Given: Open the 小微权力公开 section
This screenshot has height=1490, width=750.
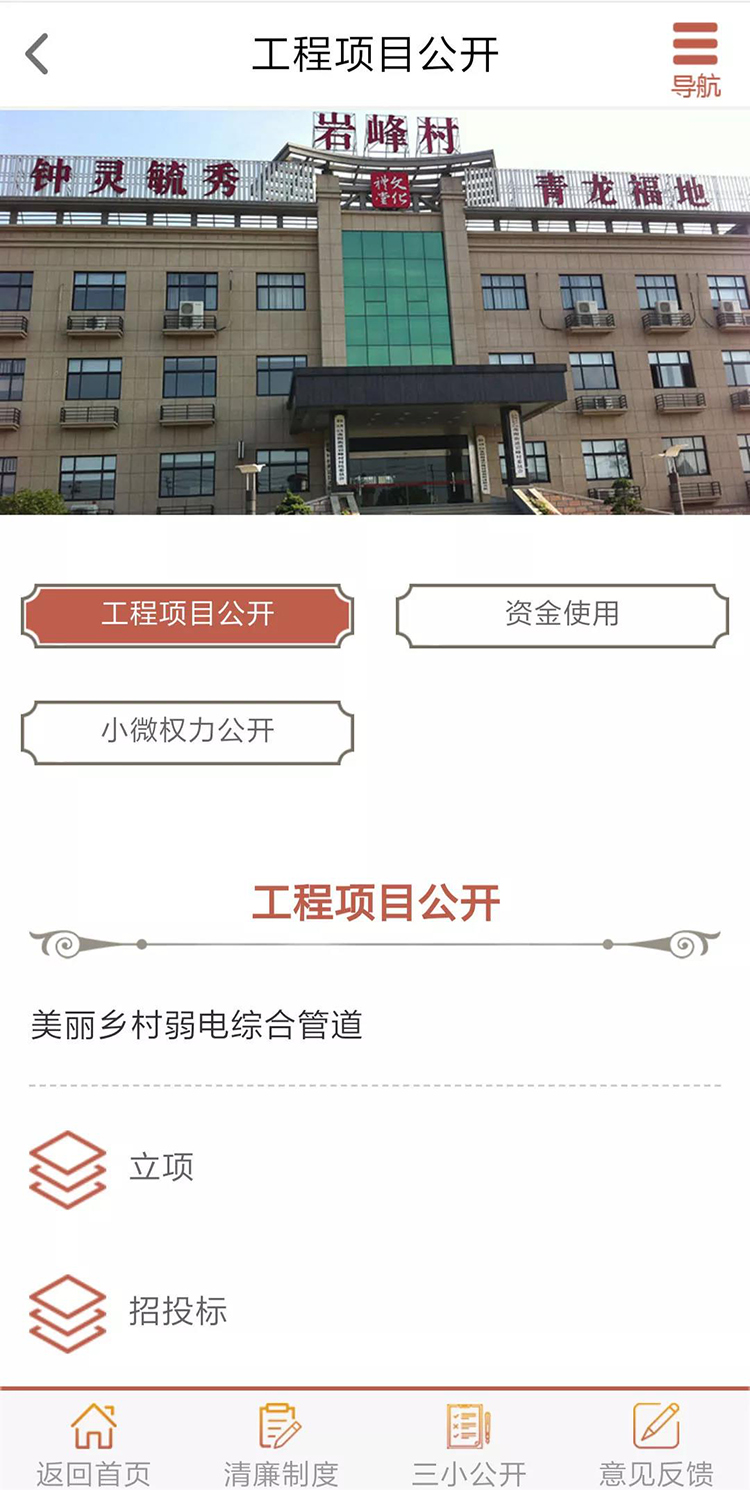Looking at the screenshot, I should 187,732.
